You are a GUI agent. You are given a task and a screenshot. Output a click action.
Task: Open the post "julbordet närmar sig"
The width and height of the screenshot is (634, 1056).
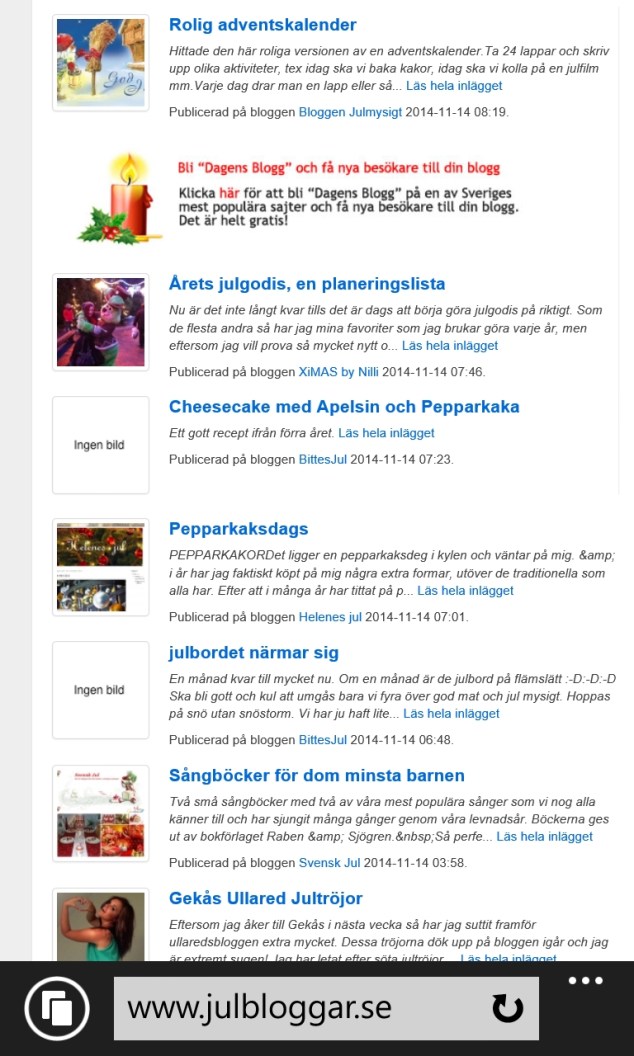(x=254, y=653)
